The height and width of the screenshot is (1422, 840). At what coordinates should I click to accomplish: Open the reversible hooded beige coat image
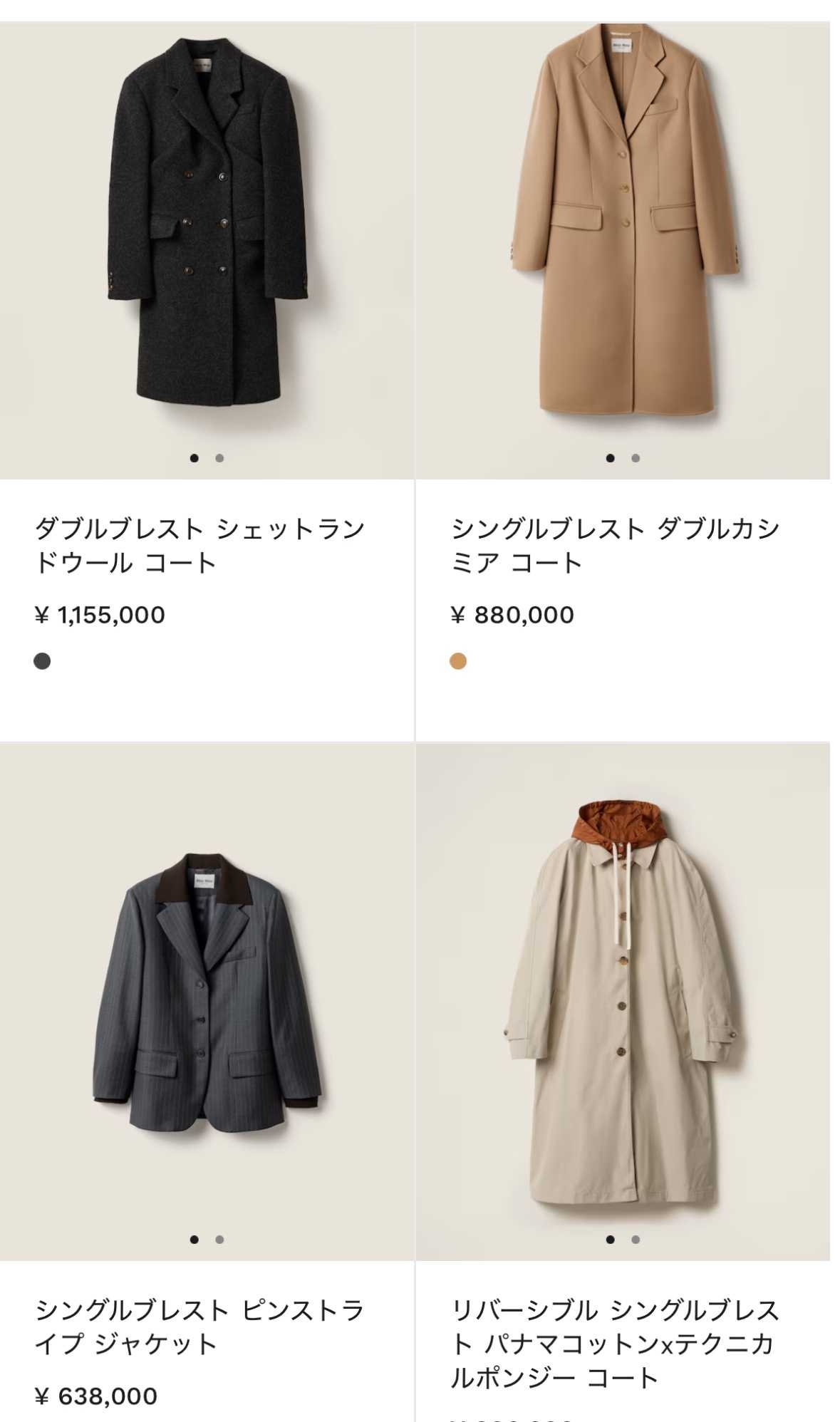point(623,997)
